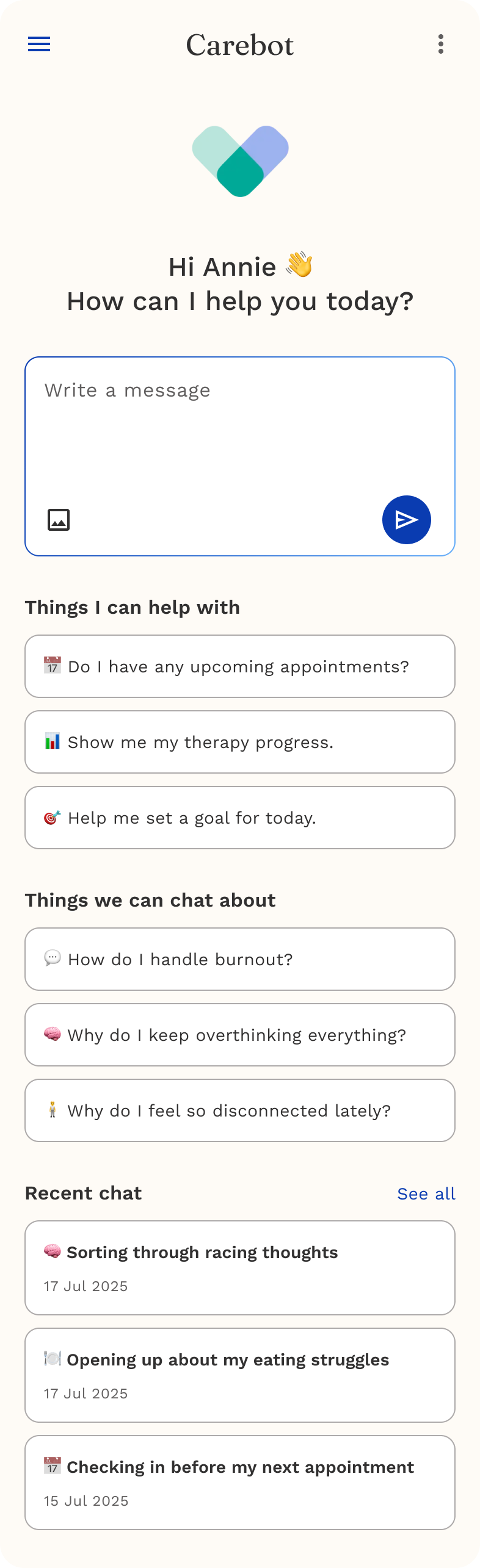Viewport: 480px width, 1568px height.
Task: Open Checking in before my next appointment chat
Action: (x=239, y=1483)
